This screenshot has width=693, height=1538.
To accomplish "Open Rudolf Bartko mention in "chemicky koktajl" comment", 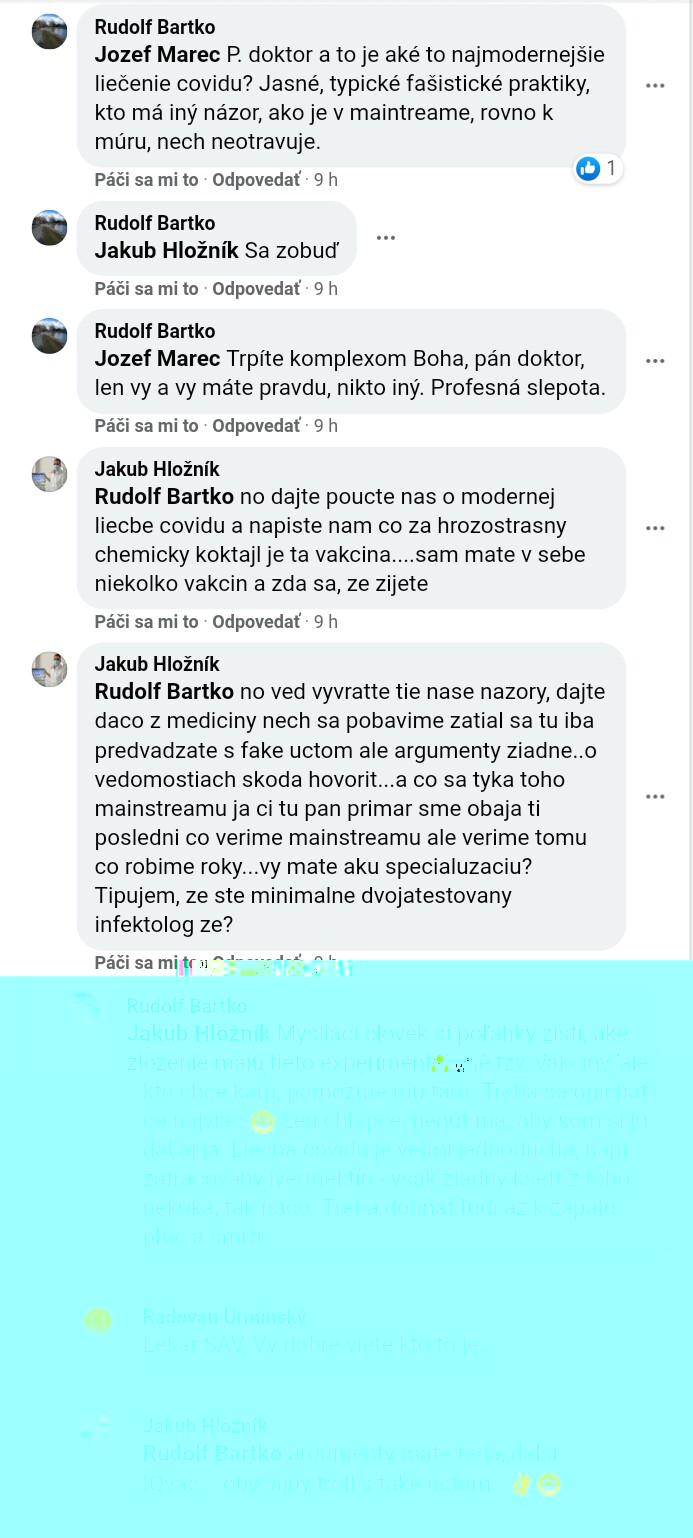I will coord(164,496).
